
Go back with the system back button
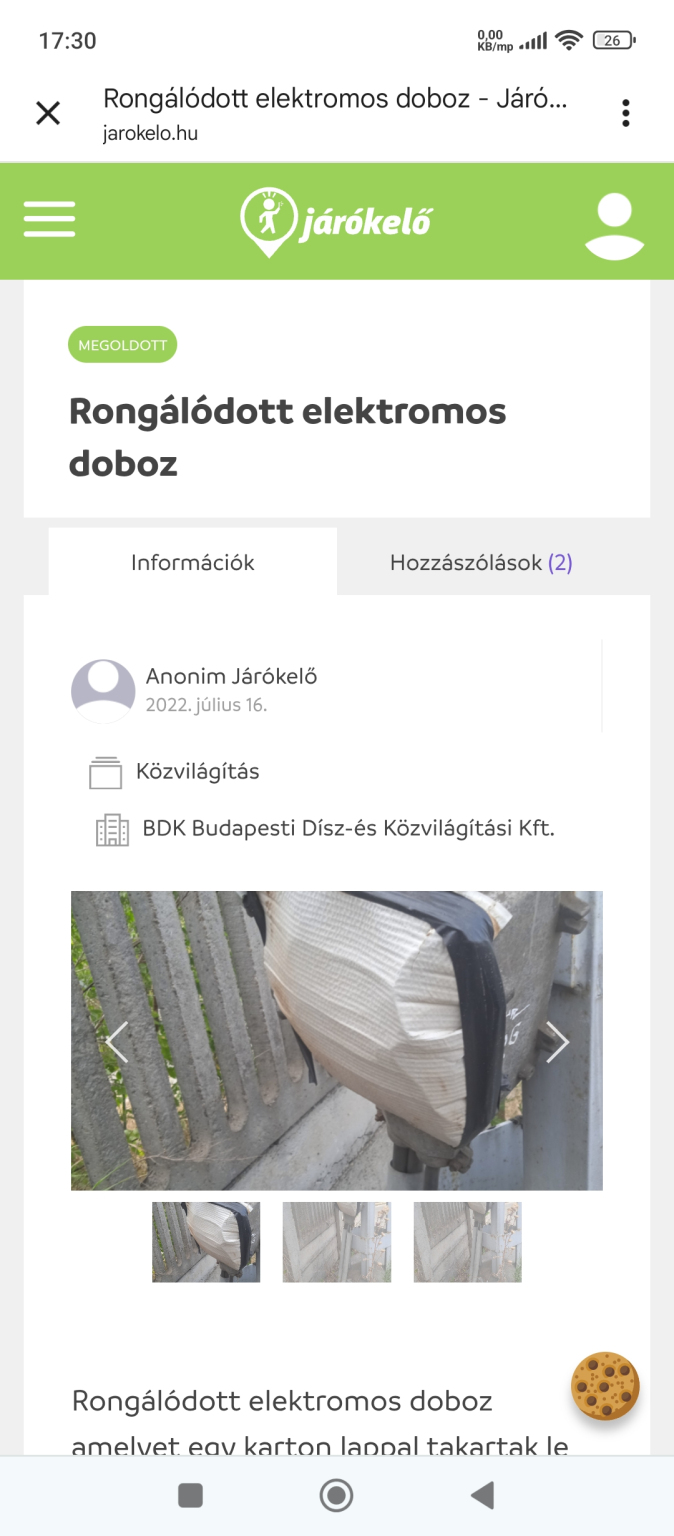click(483, 1495)
